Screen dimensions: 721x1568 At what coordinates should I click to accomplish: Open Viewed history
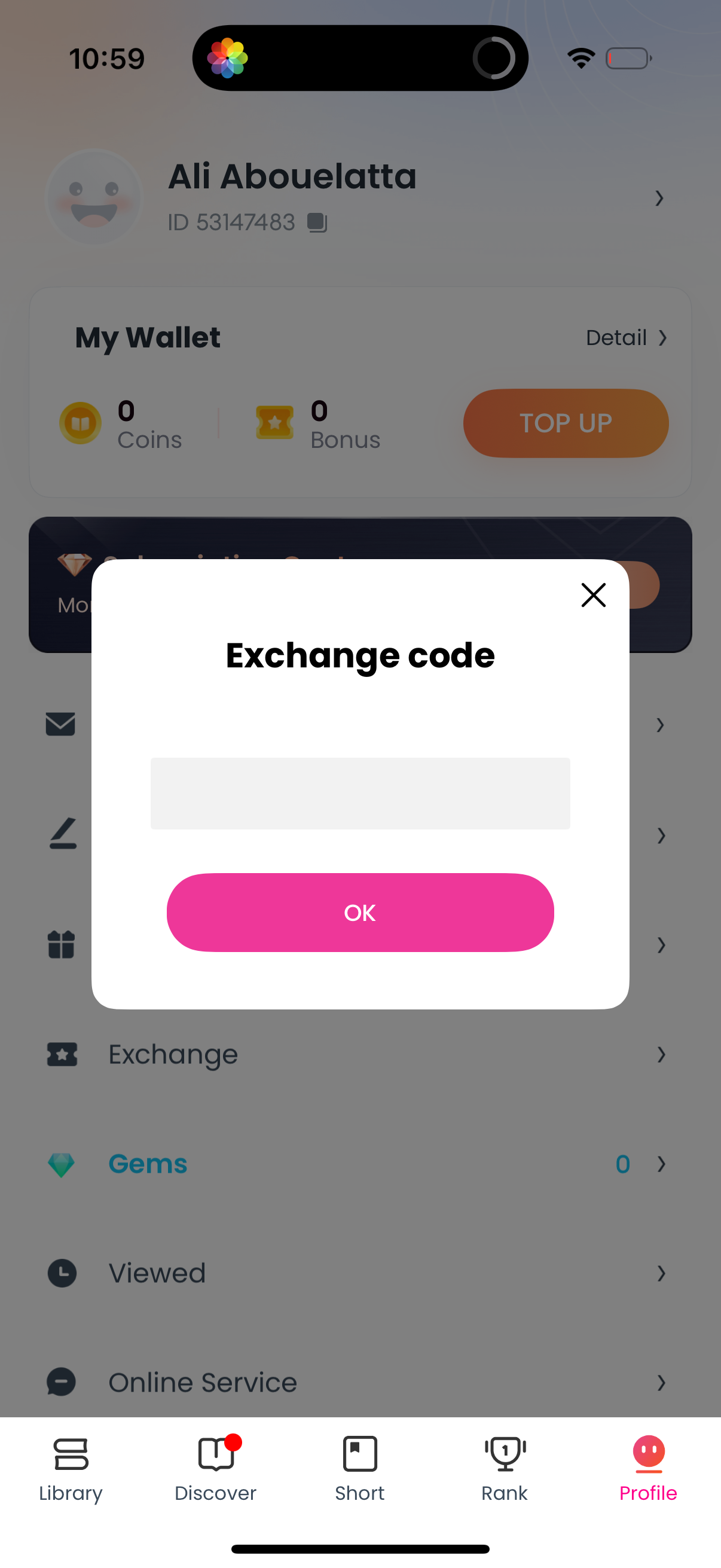pos(359,1273)
